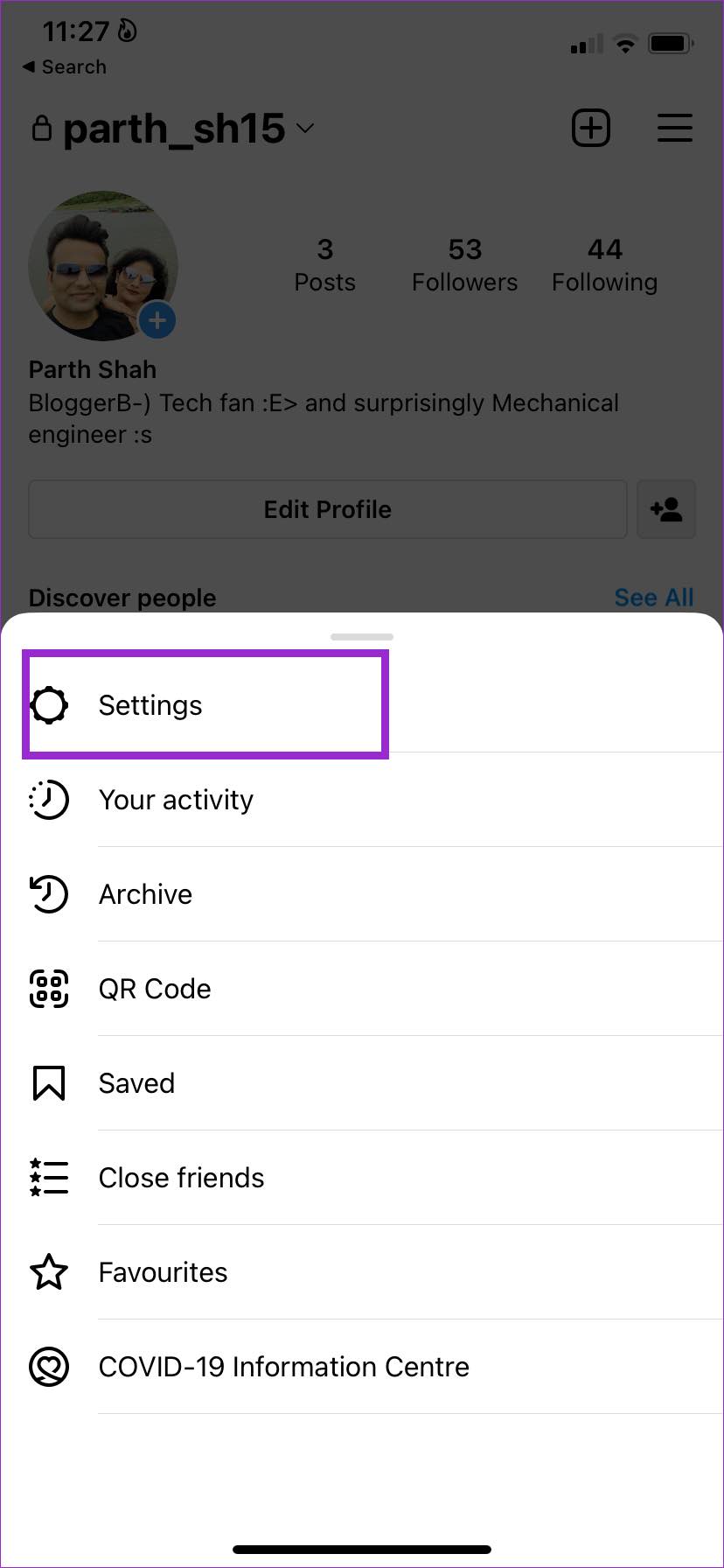Open the COVID-19 Information Centre
This screenshot has height=1568, width=724.
pyautogui.click(x=283, y=1366)
